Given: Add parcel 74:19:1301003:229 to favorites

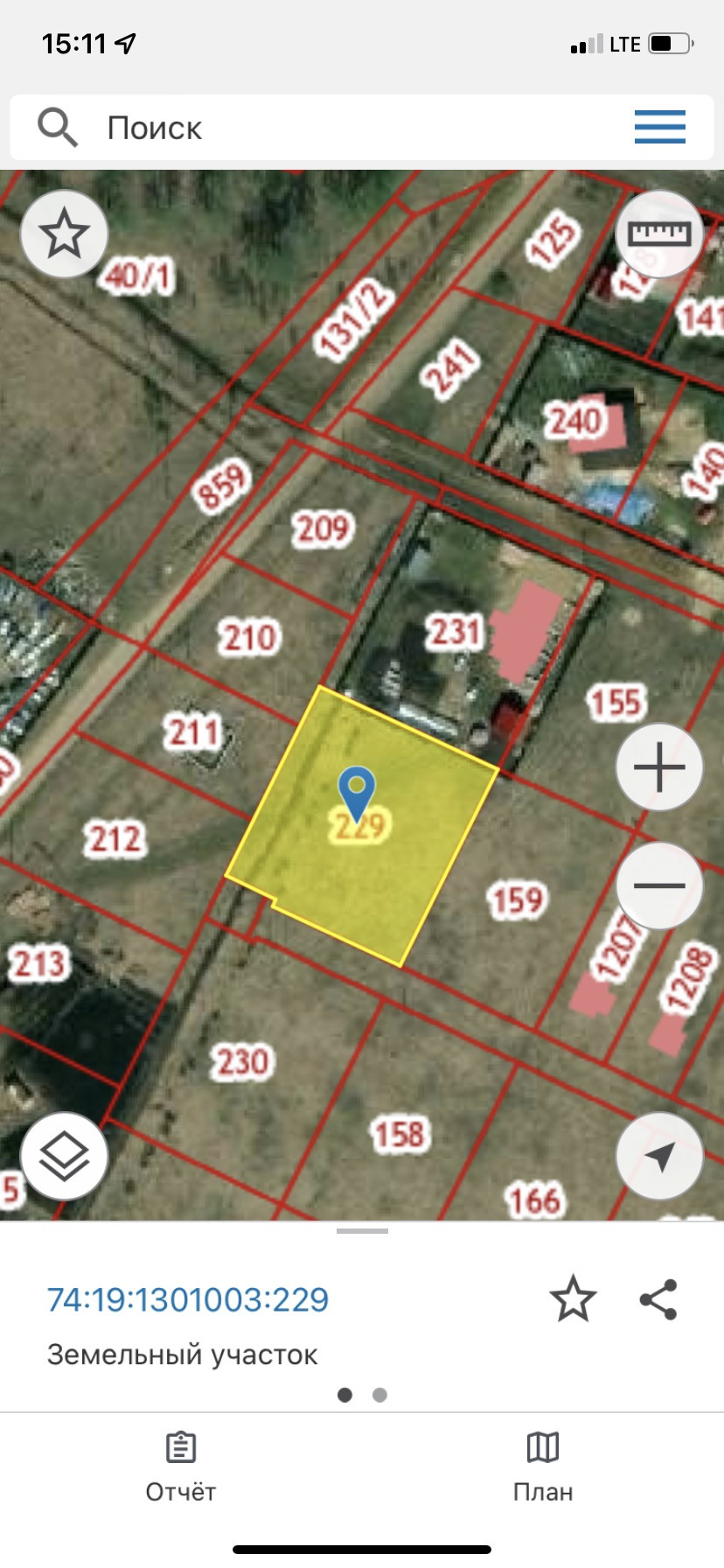Looking at the screenshot, I should click(573, 1298).
